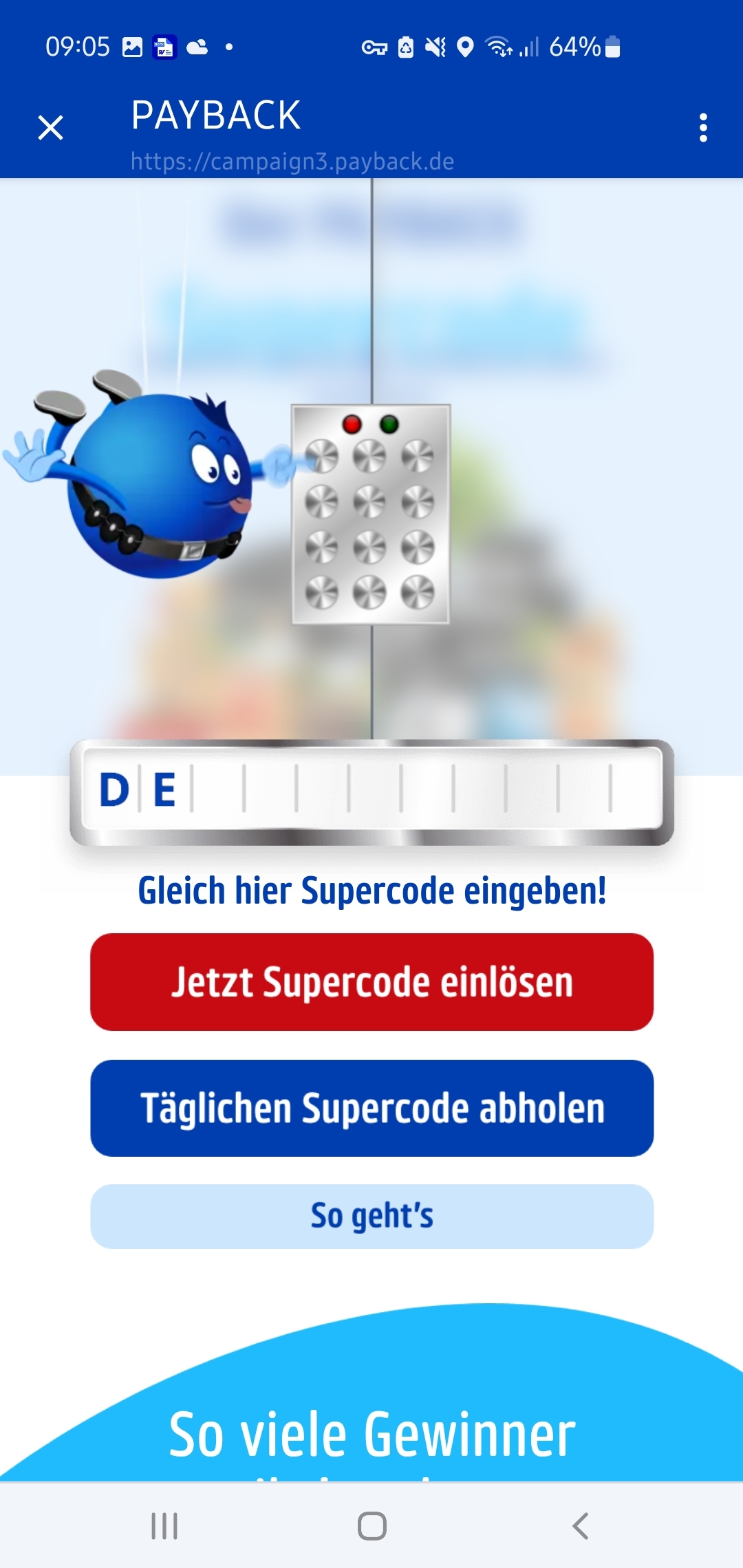This screenshot has height=1568, width=743.
Task: Select Täglichen Supercode abholen
Action: (372, 1109)
